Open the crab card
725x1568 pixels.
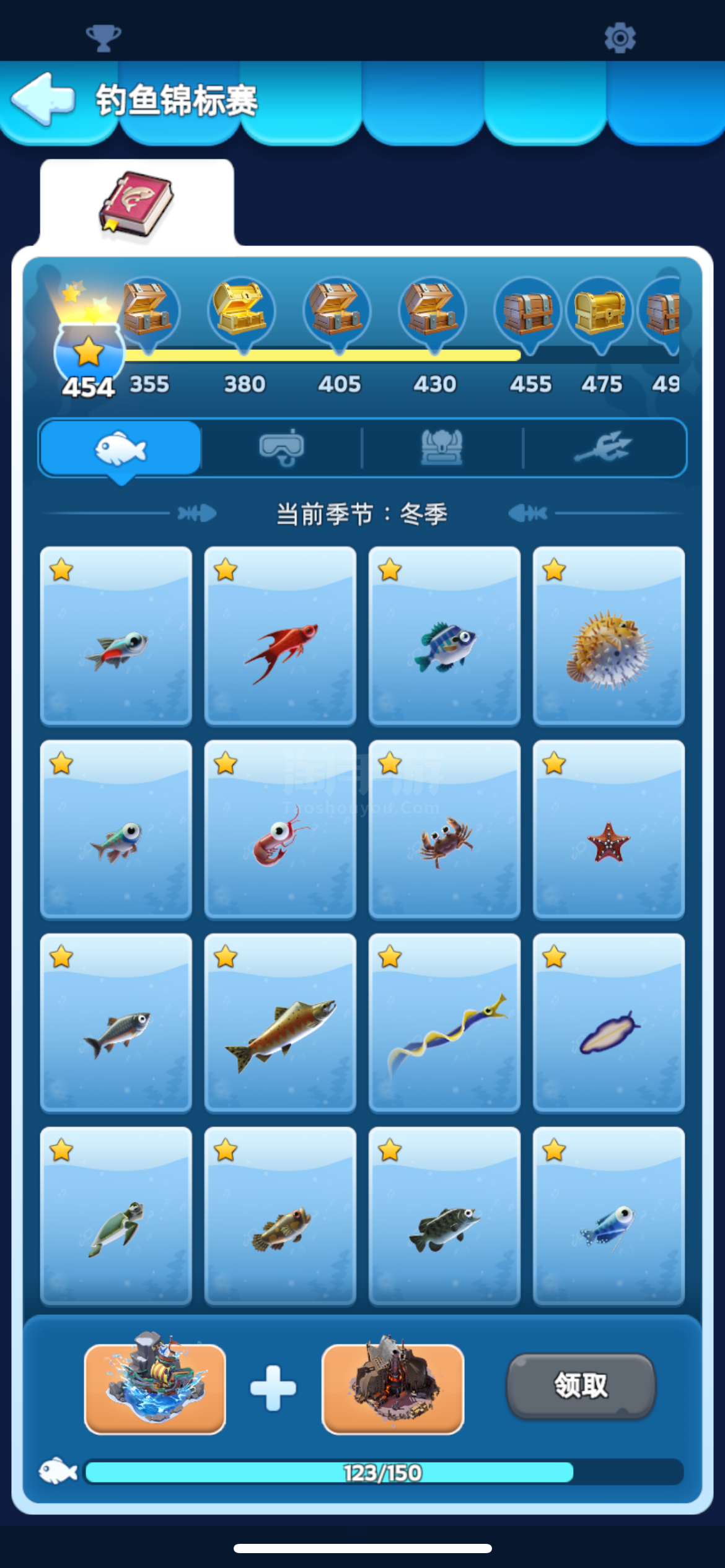click(444, 830)
